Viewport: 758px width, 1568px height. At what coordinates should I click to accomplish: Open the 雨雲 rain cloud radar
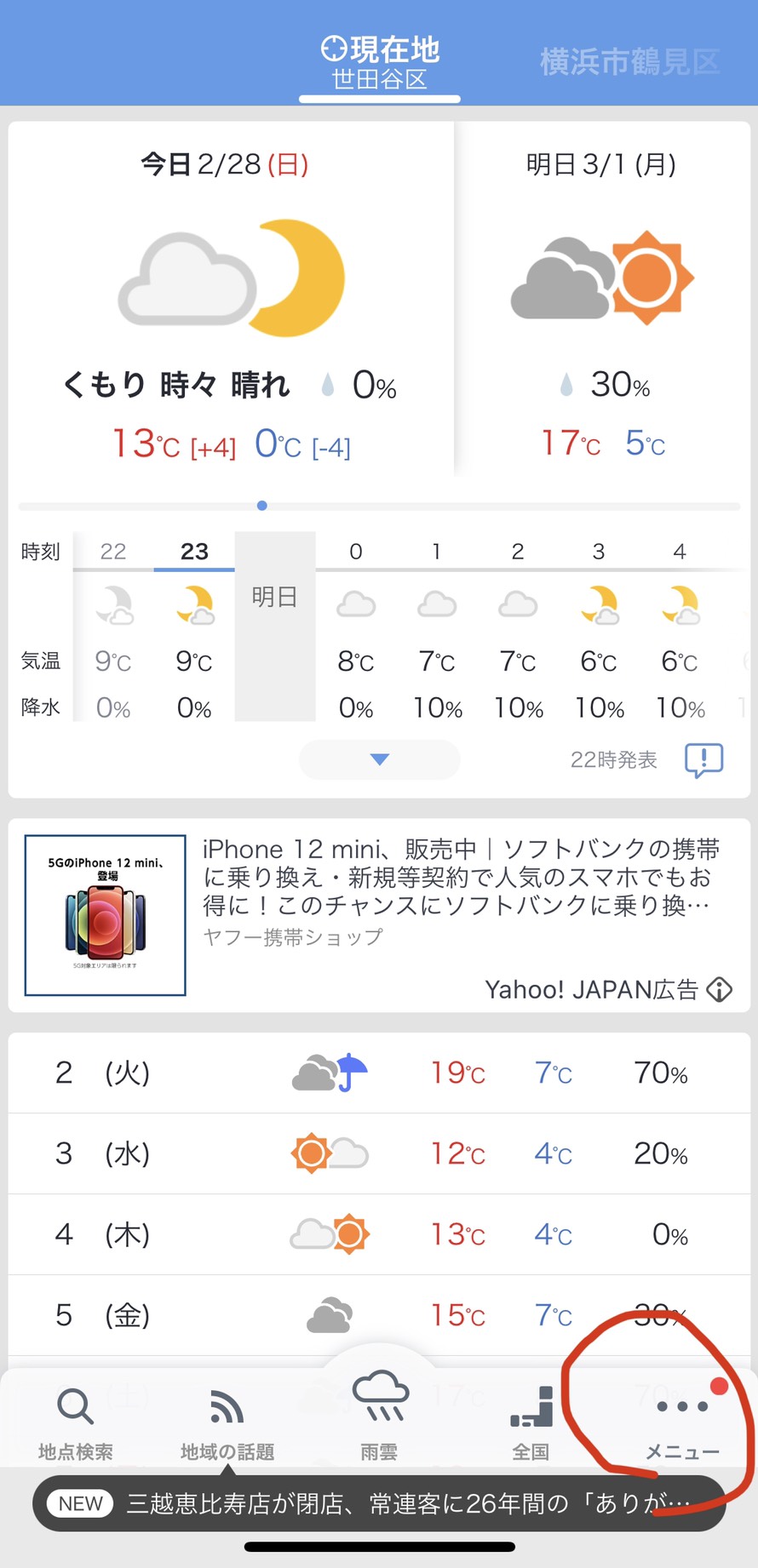(379, 1415)
